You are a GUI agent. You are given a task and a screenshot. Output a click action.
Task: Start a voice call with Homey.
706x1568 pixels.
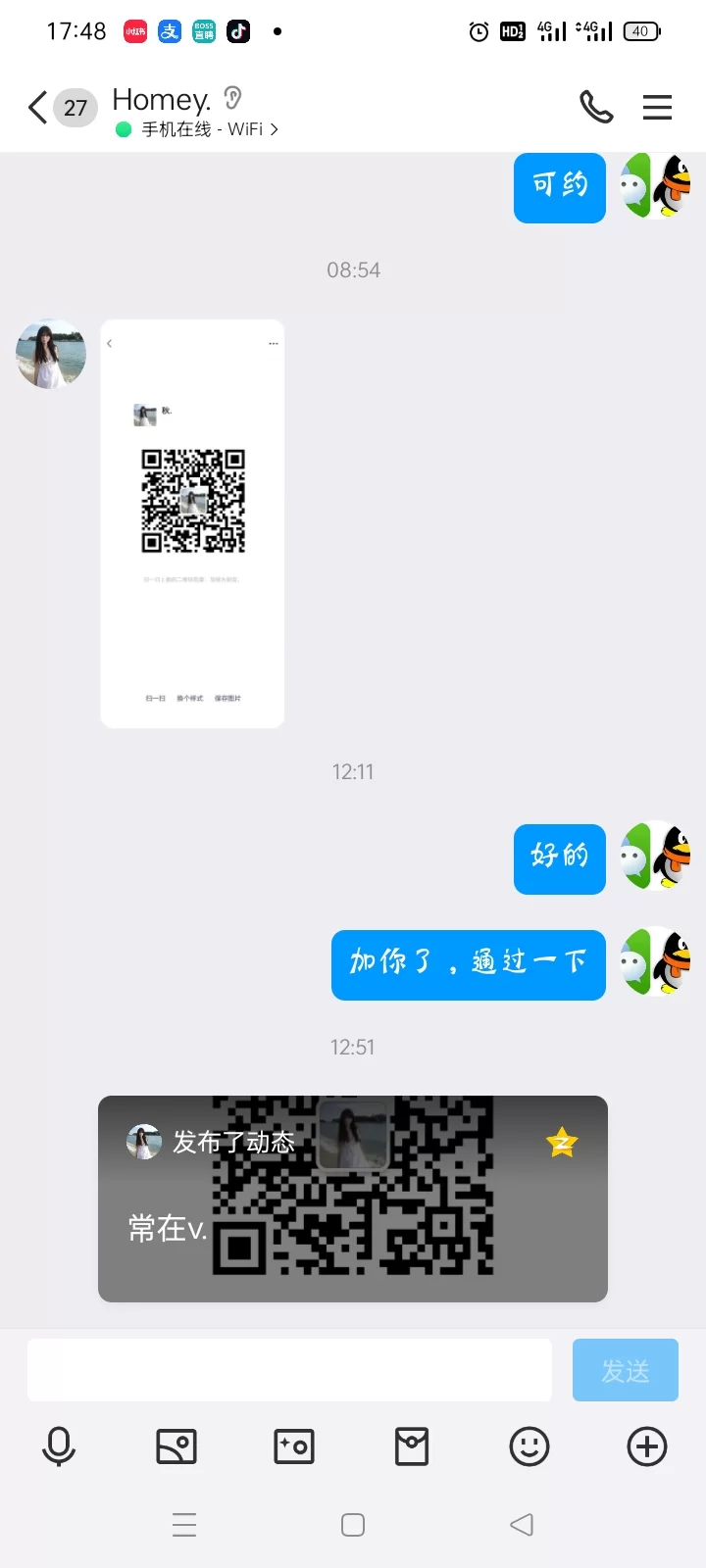pos(595,107)
